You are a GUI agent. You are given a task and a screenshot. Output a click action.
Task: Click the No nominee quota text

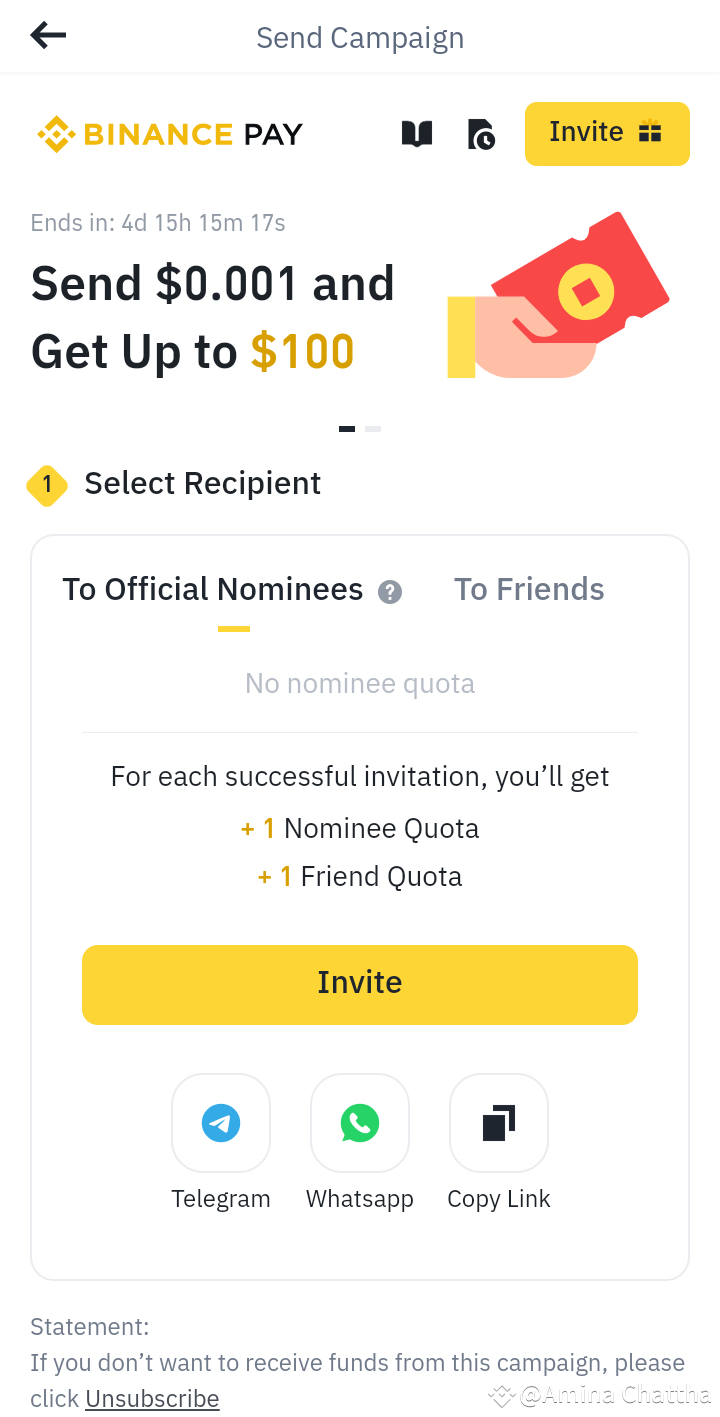(360, 683)
